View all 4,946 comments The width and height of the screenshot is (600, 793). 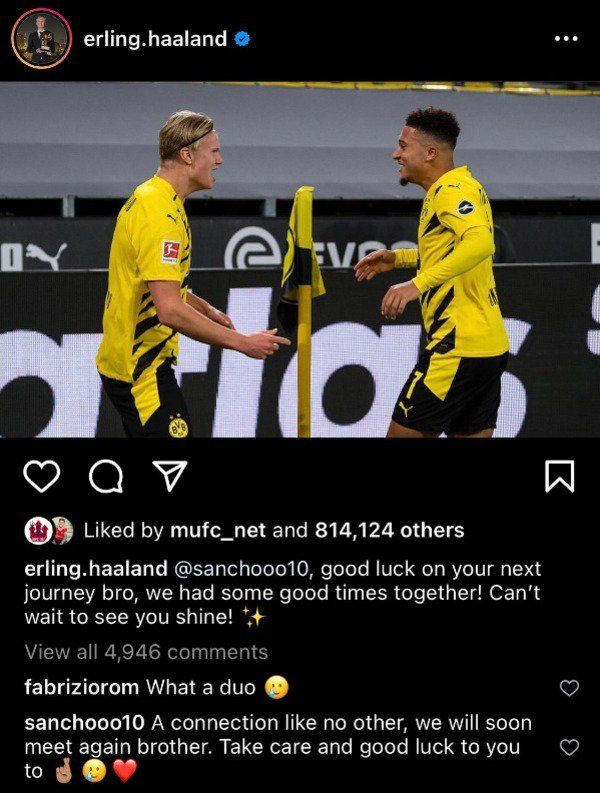tap(146, 652)
